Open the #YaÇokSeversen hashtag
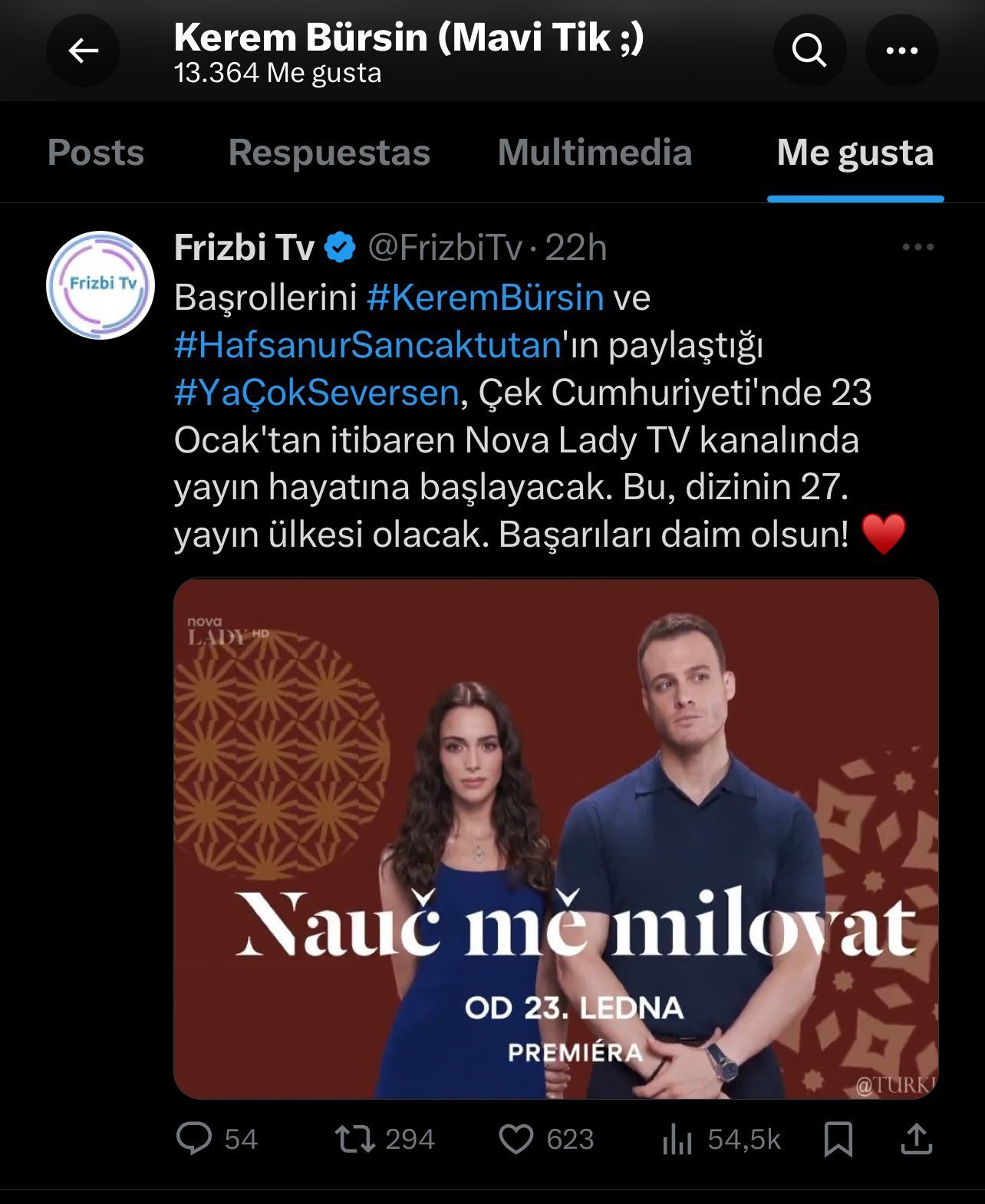 pos(316,393)
